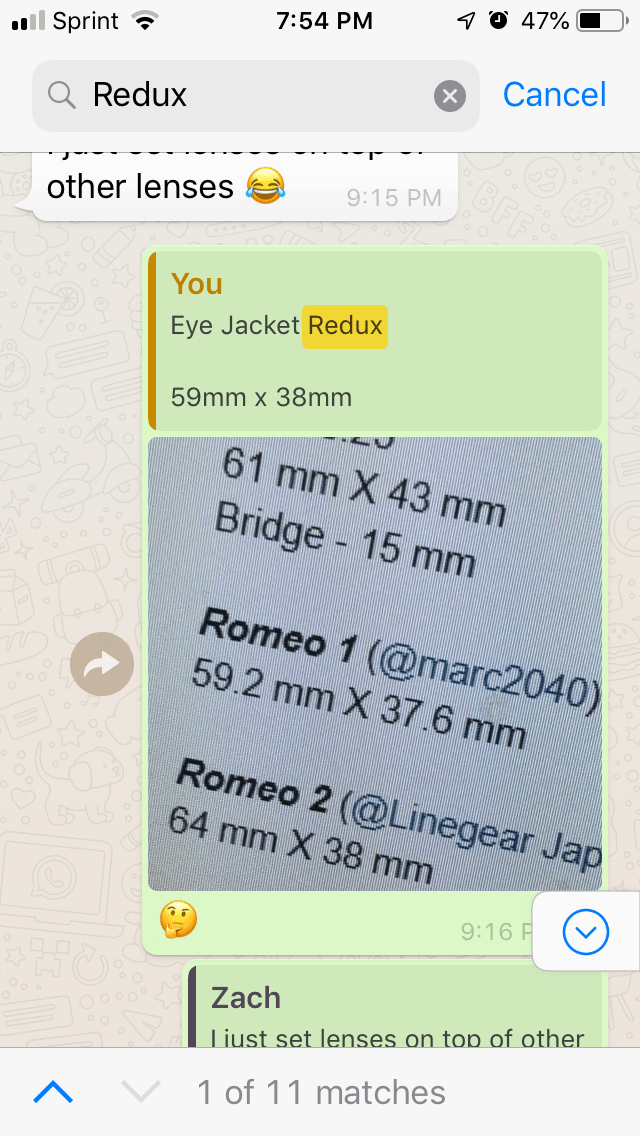Go to the next search match
The width and height of the screenshot is (640, 1136).
[x=140, y=1092]
